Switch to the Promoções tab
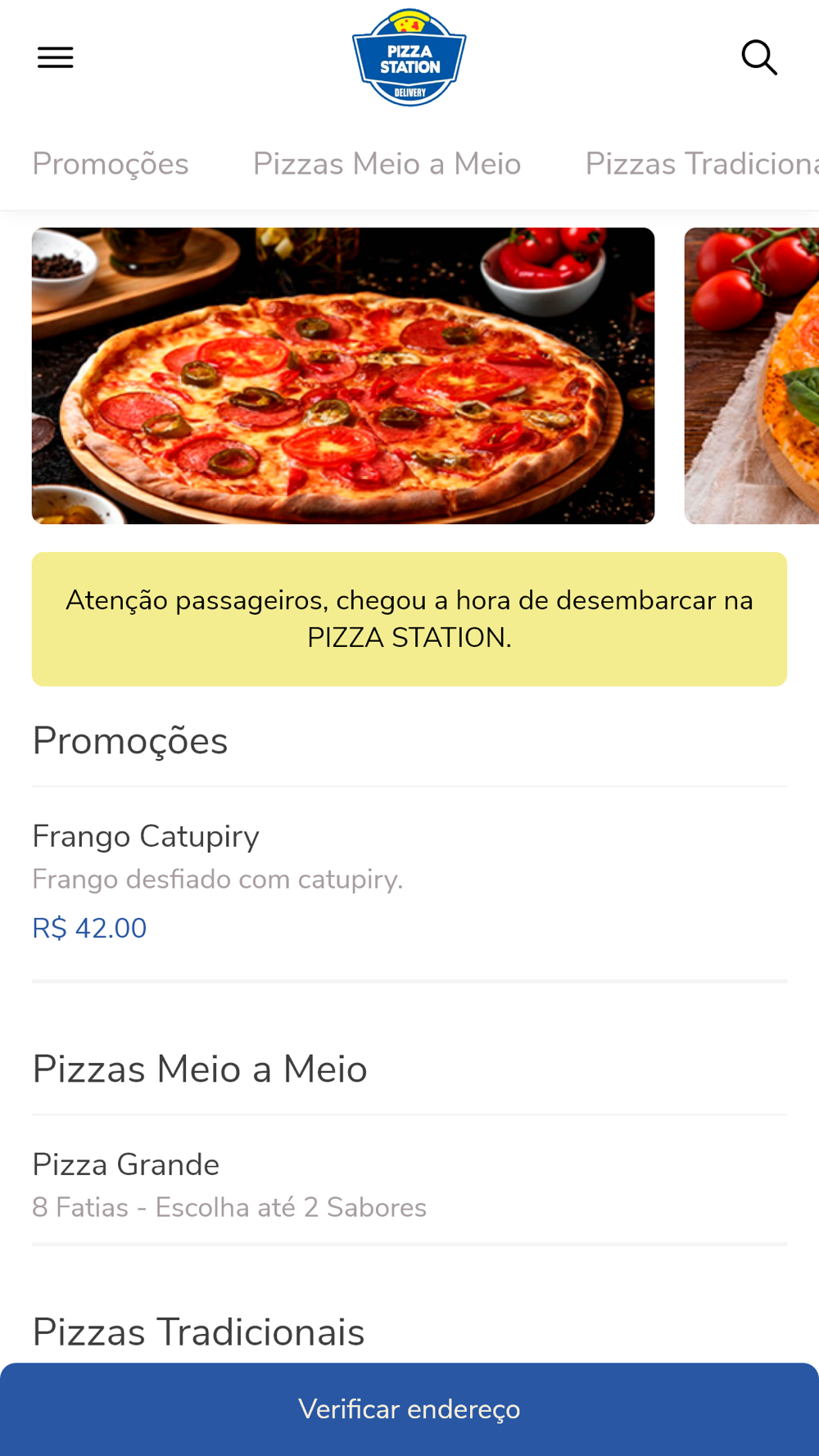 tap(111, 164)
